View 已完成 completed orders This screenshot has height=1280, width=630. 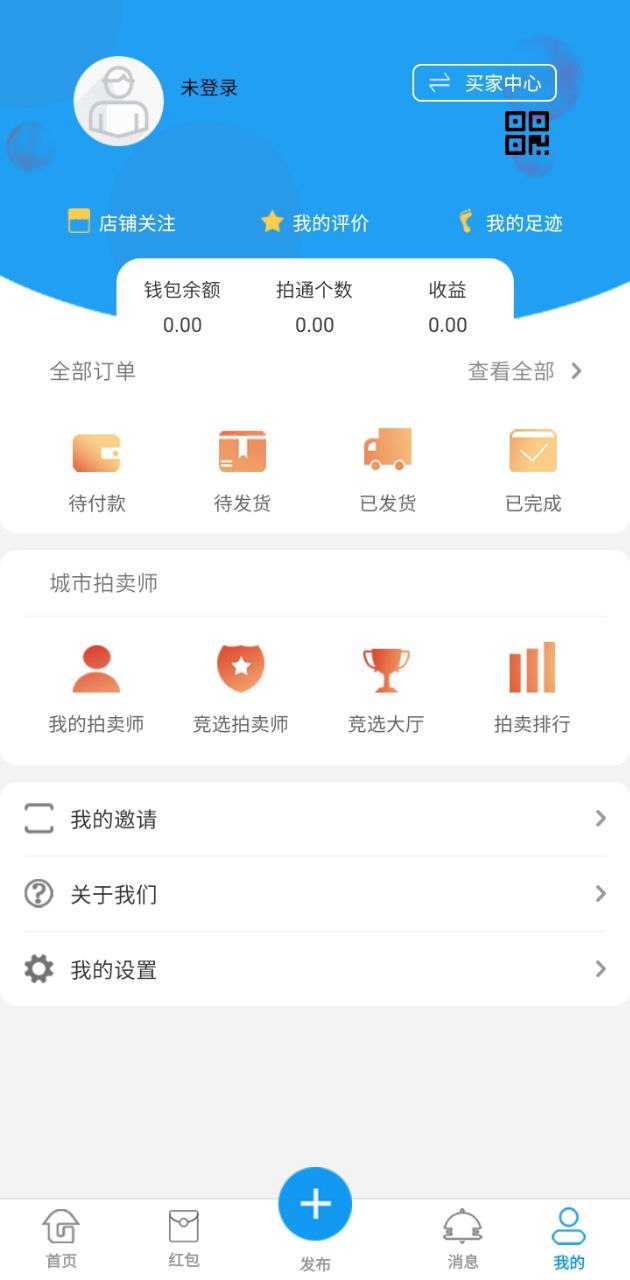click(533, 470)
